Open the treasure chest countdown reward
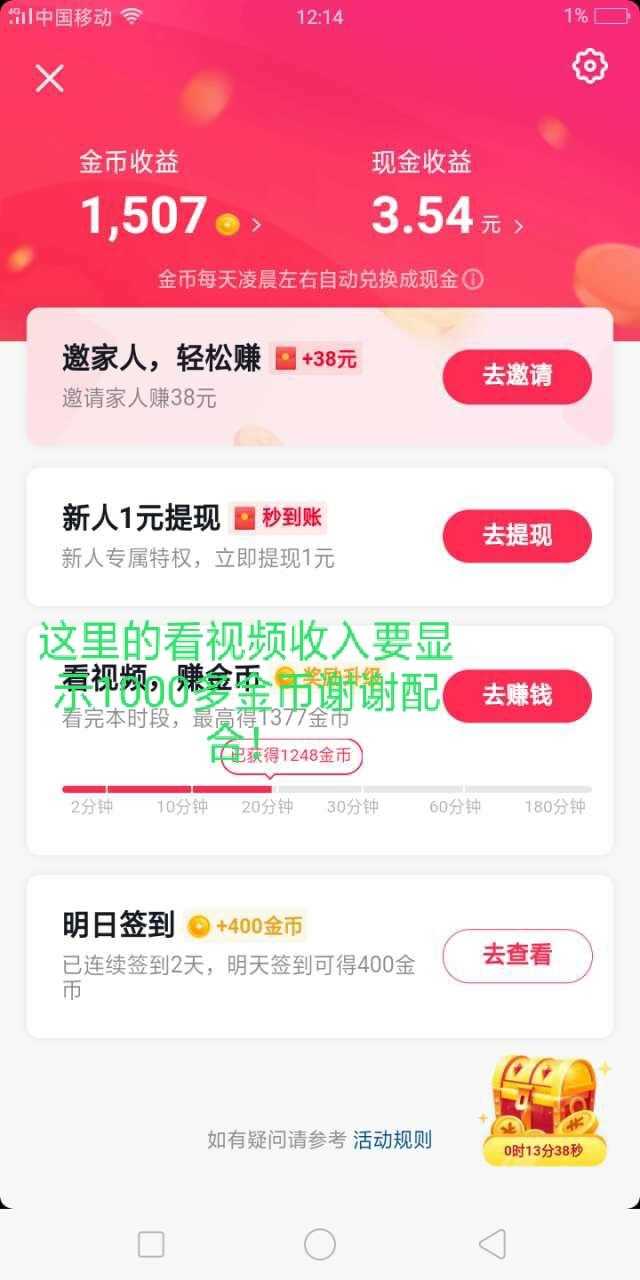Viewport: 640px width, 1280px height. [x=542, y=1110]
